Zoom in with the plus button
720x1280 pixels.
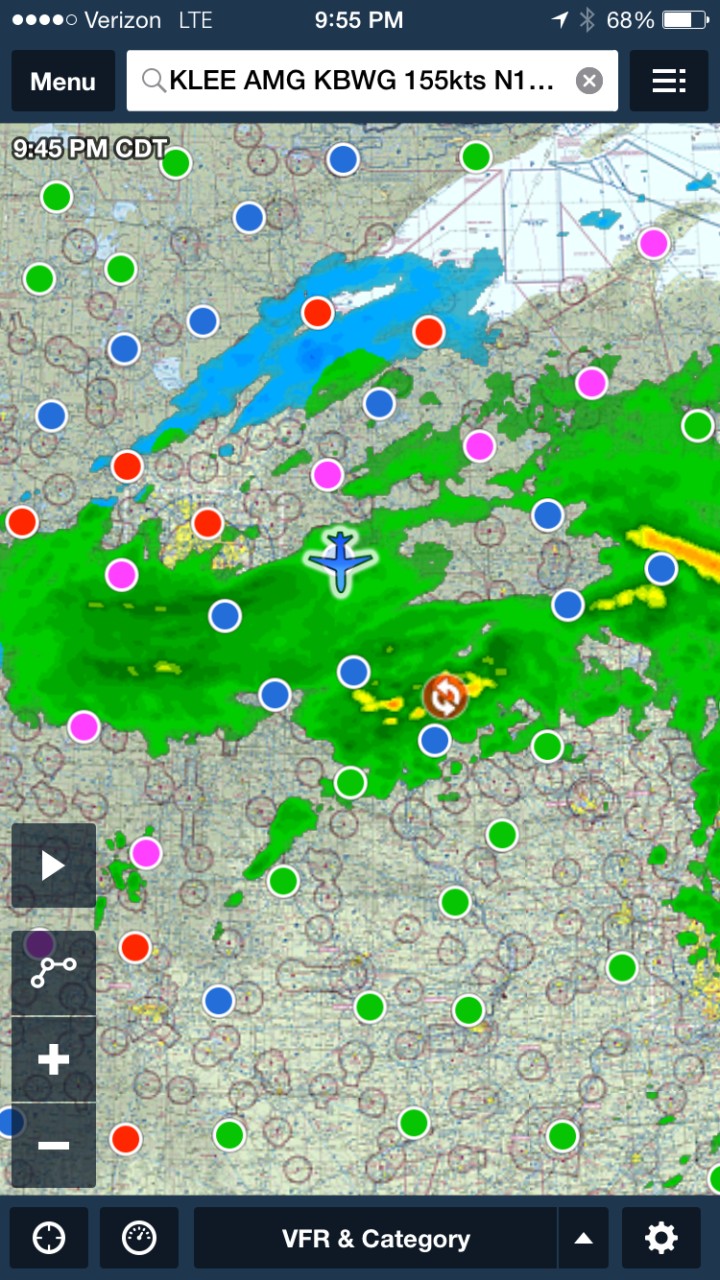(x=54, y=1060)
